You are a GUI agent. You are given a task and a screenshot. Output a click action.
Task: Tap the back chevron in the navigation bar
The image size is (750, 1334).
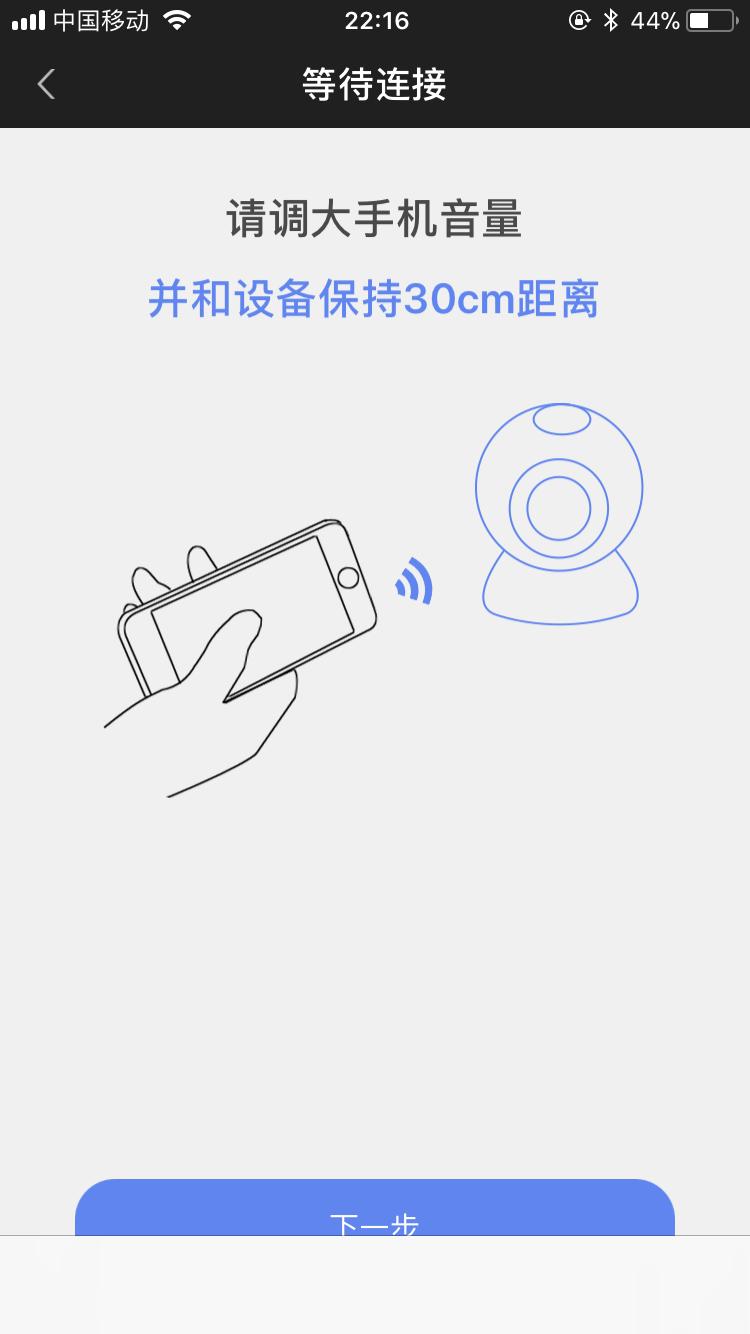[46, 84]
